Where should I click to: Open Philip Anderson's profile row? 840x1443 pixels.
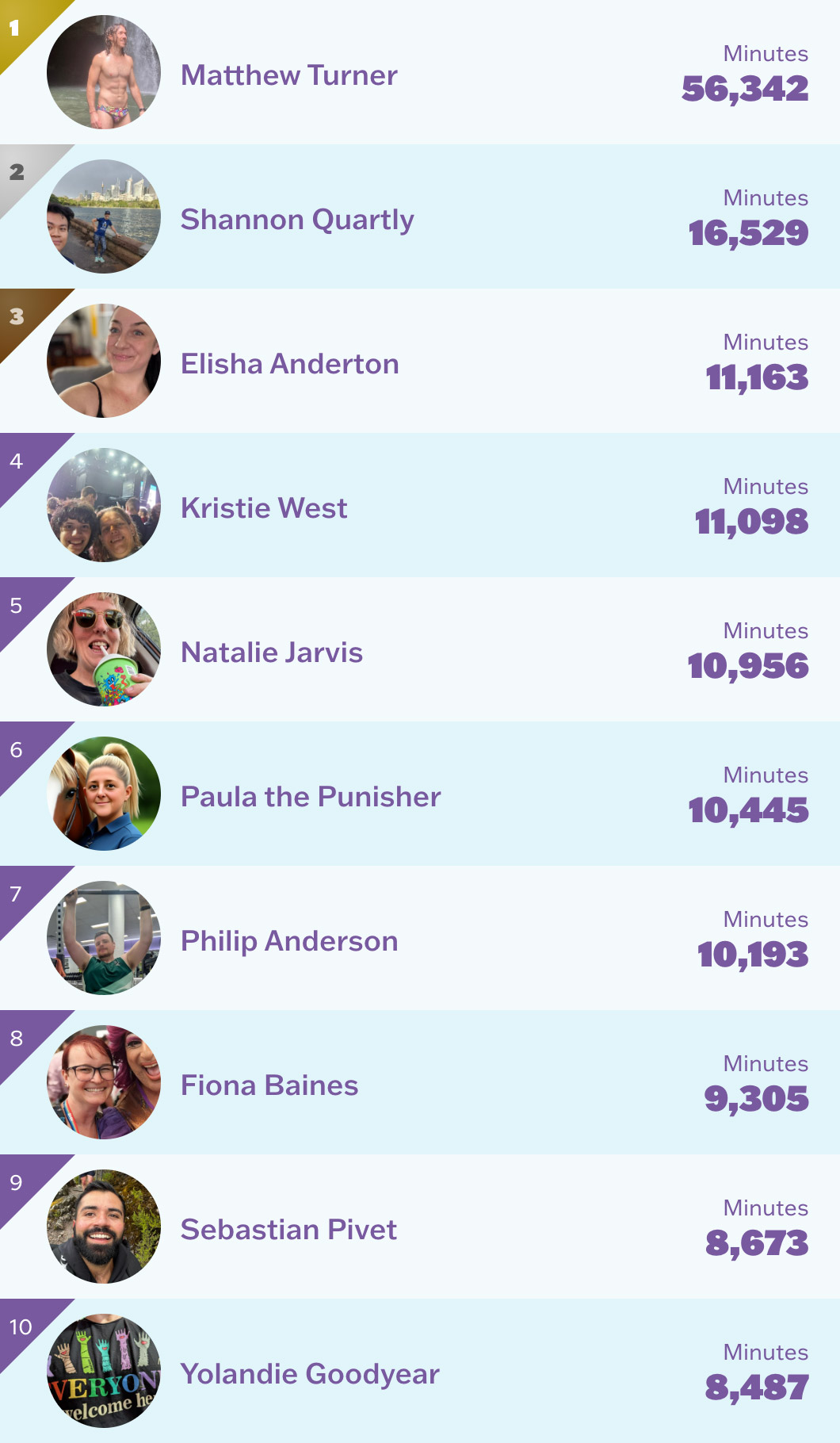pos(289,941)
